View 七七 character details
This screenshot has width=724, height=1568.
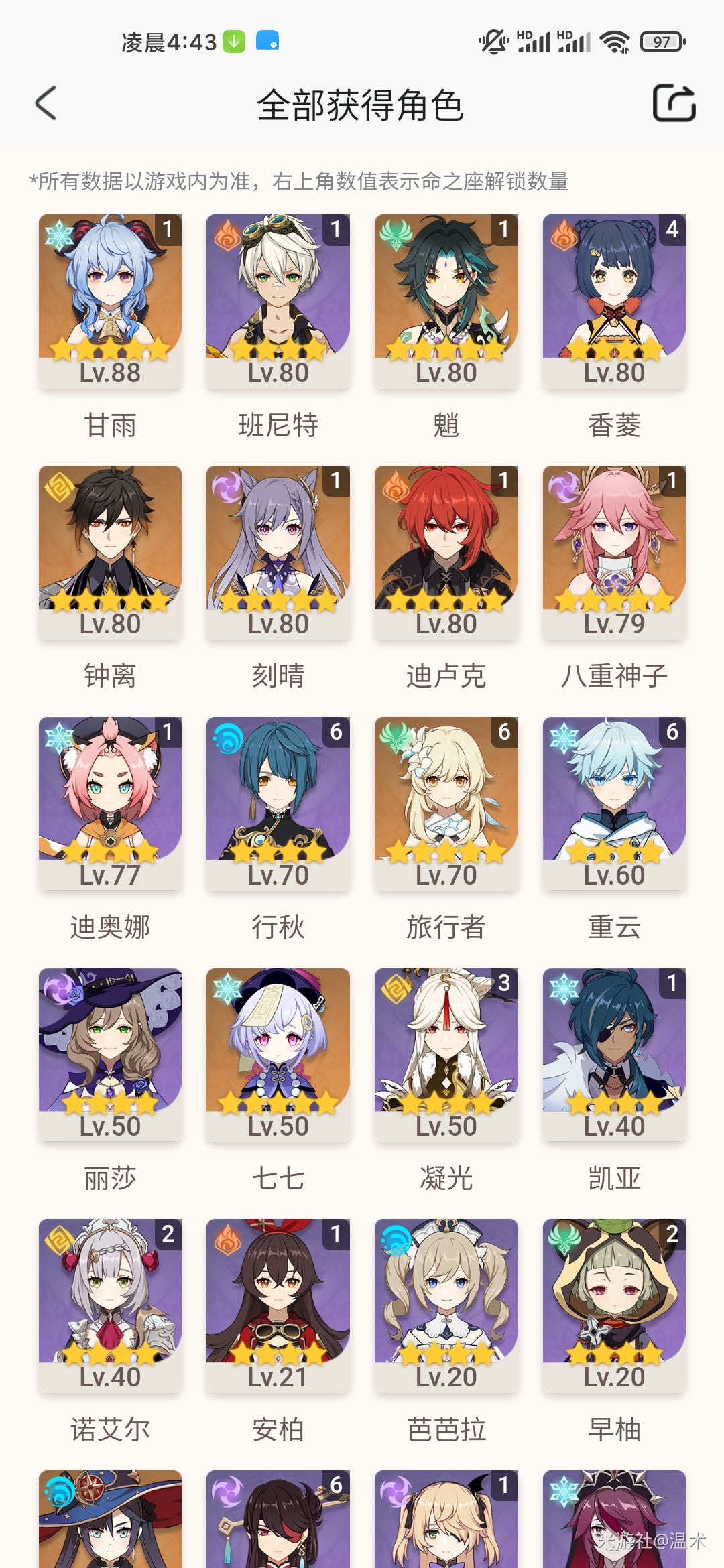278,1055
